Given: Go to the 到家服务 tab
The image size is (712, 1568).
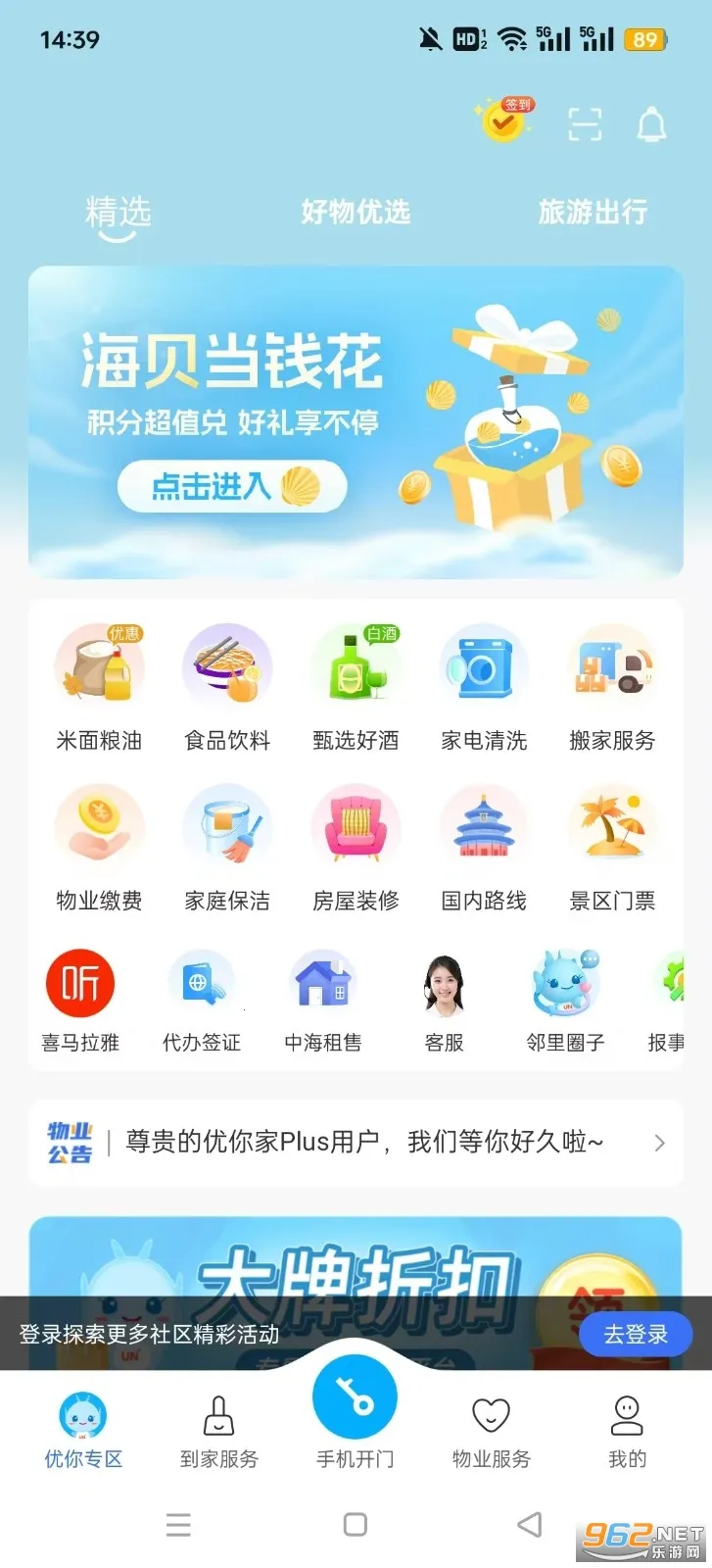Looking at the screenshot, I should click(x=218, y=1431).
